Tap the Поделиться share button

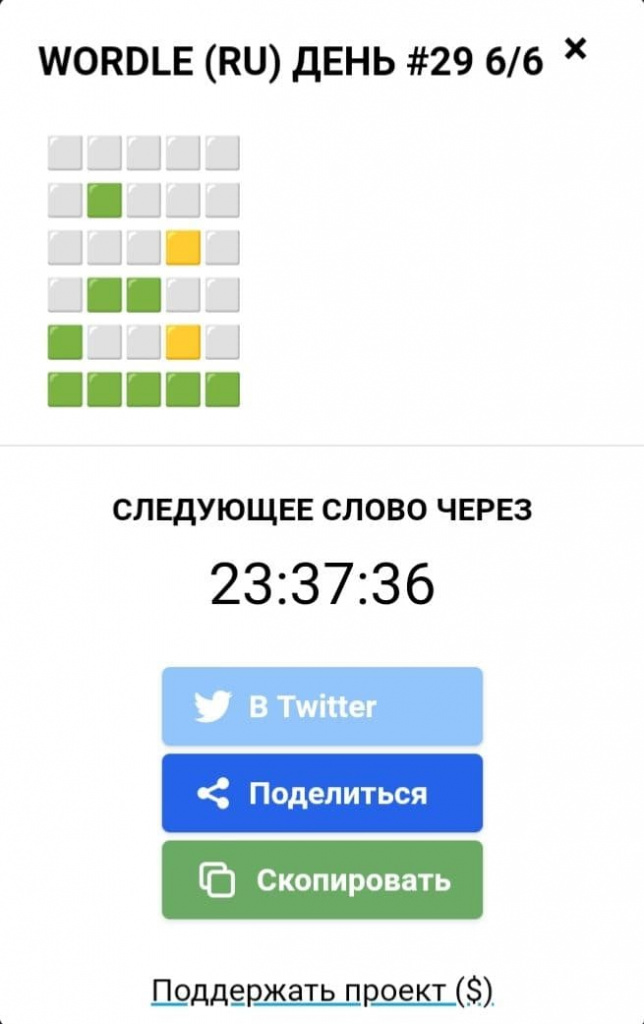tap(322, 794)
